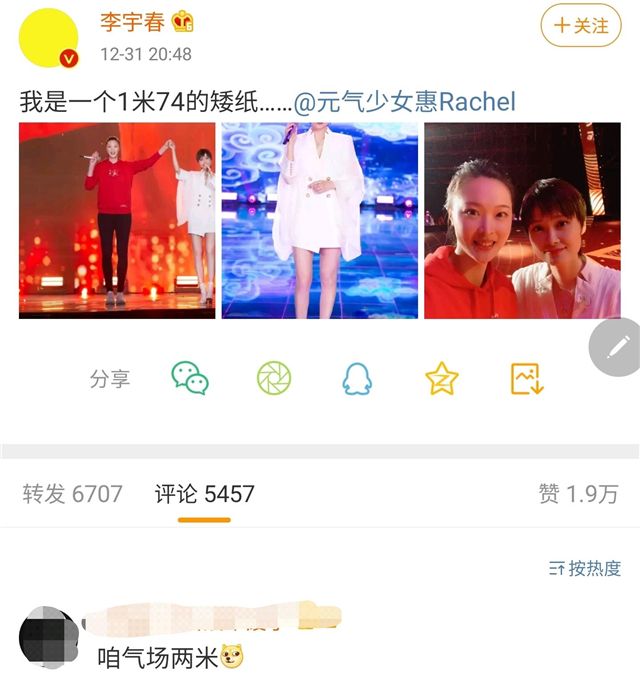This screenshot has height=676, width=640.
Task: Select the 评论 5457 tab
Action: click(x=204, y=493)
